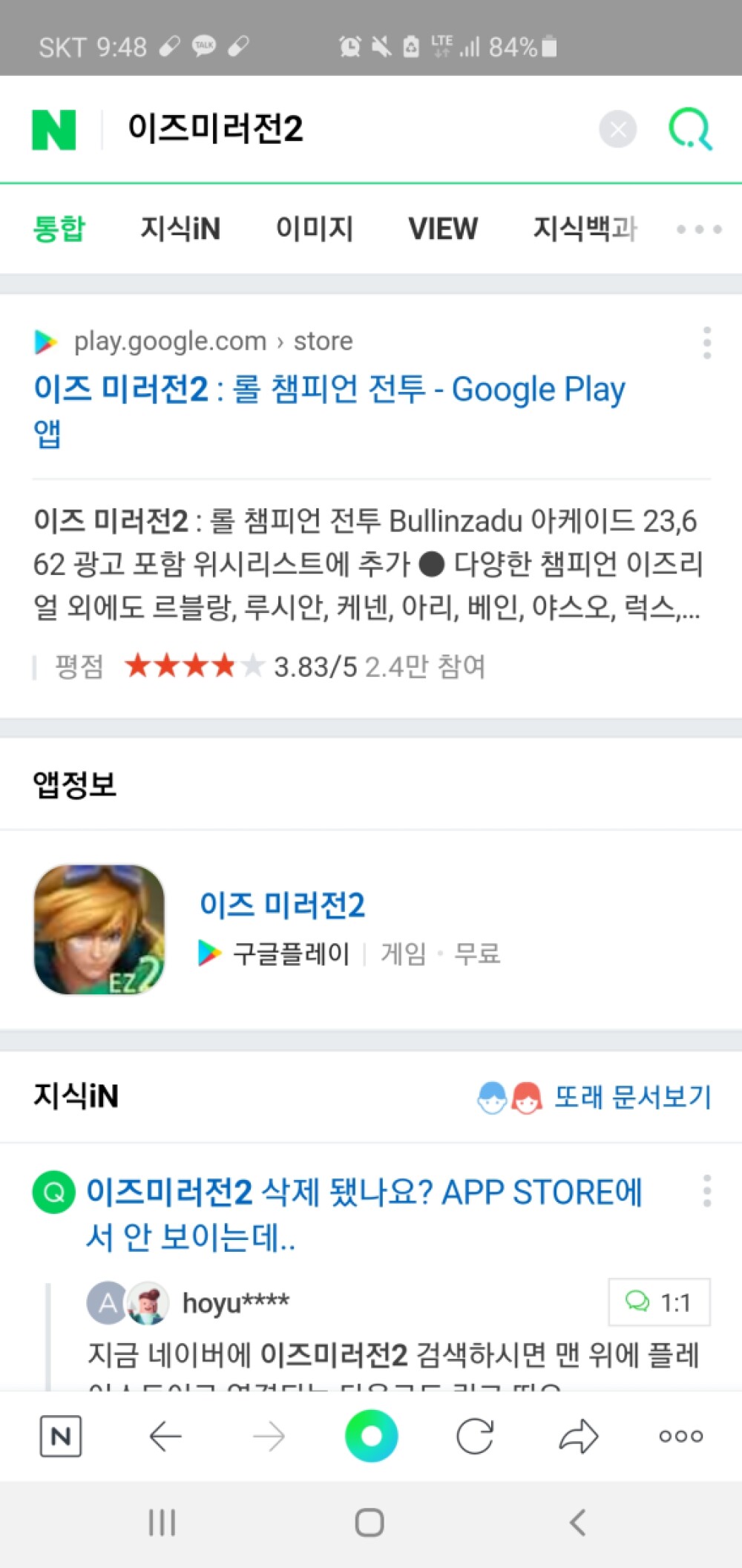This screenshot has width=742, height=1568.
Task: Open overflow menu of the 지식iN question
Action: tap(706, 1190)
